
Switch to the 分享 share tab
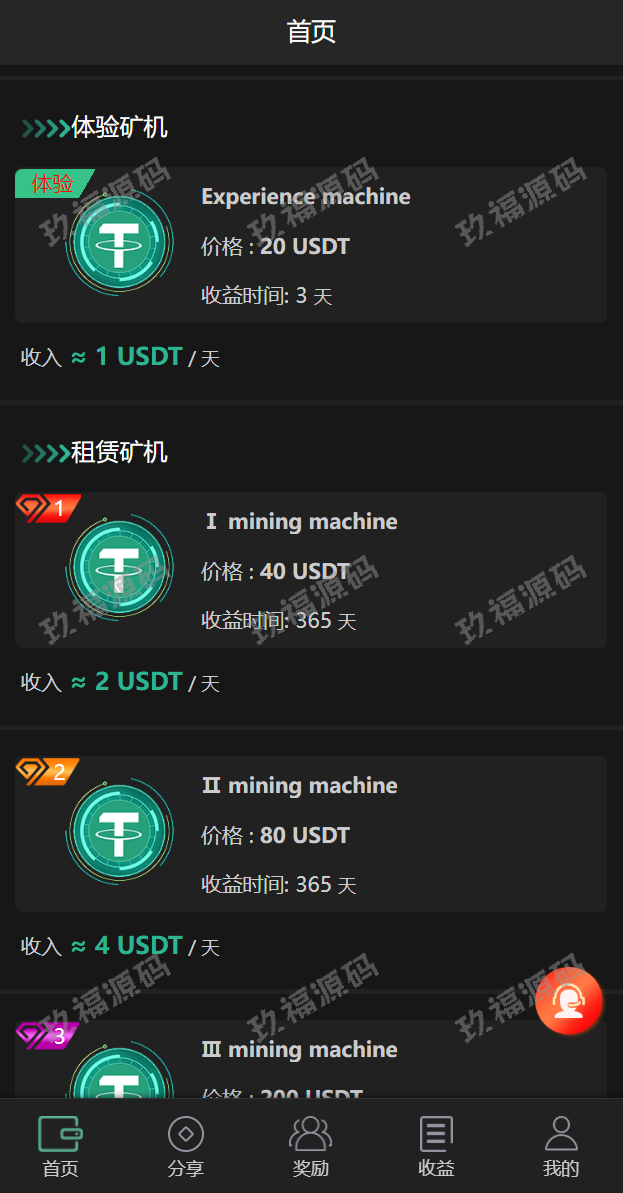coord(186,1147)
